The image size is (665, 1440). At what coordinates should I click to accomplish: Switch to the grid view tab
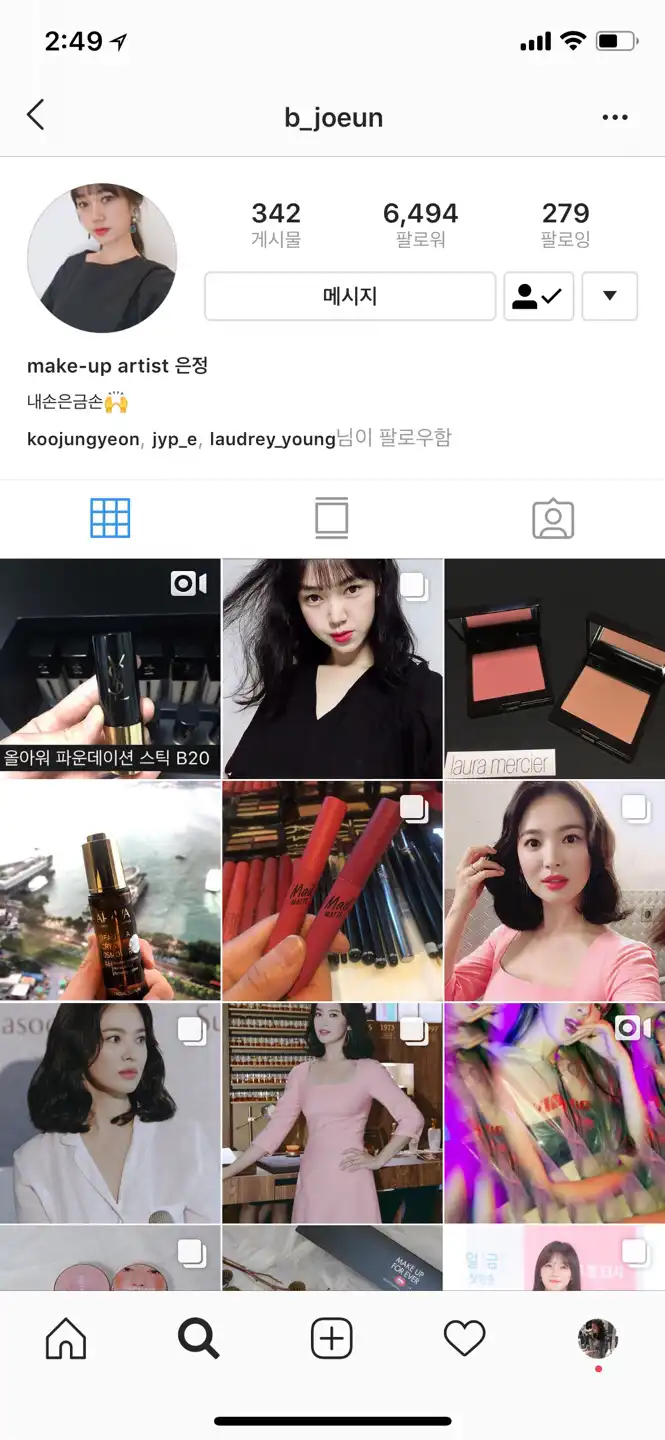coord(110,518)
